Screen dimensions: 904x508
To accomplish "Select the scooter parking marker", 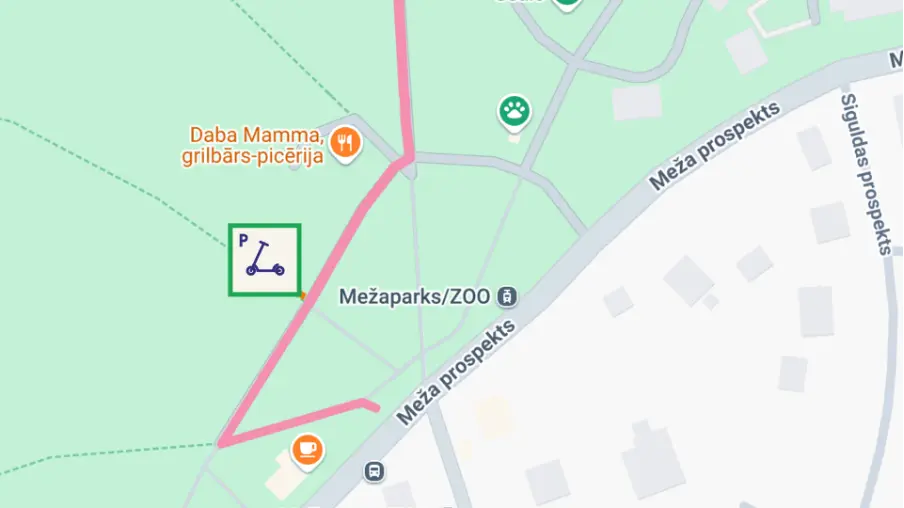I will 265,259.
